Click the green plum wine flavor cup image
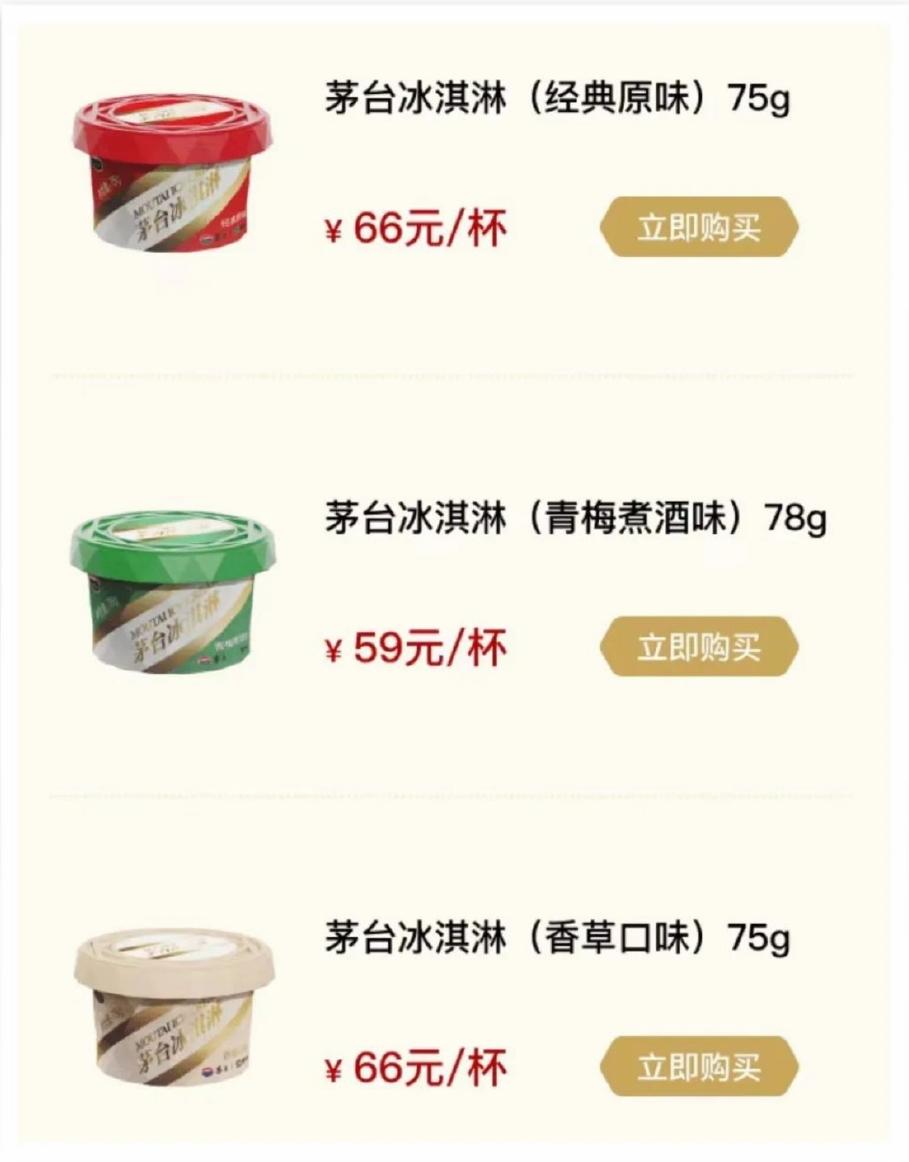This screenshot has height=1162, width=909. pyautogui.click(x=170, y=590)
